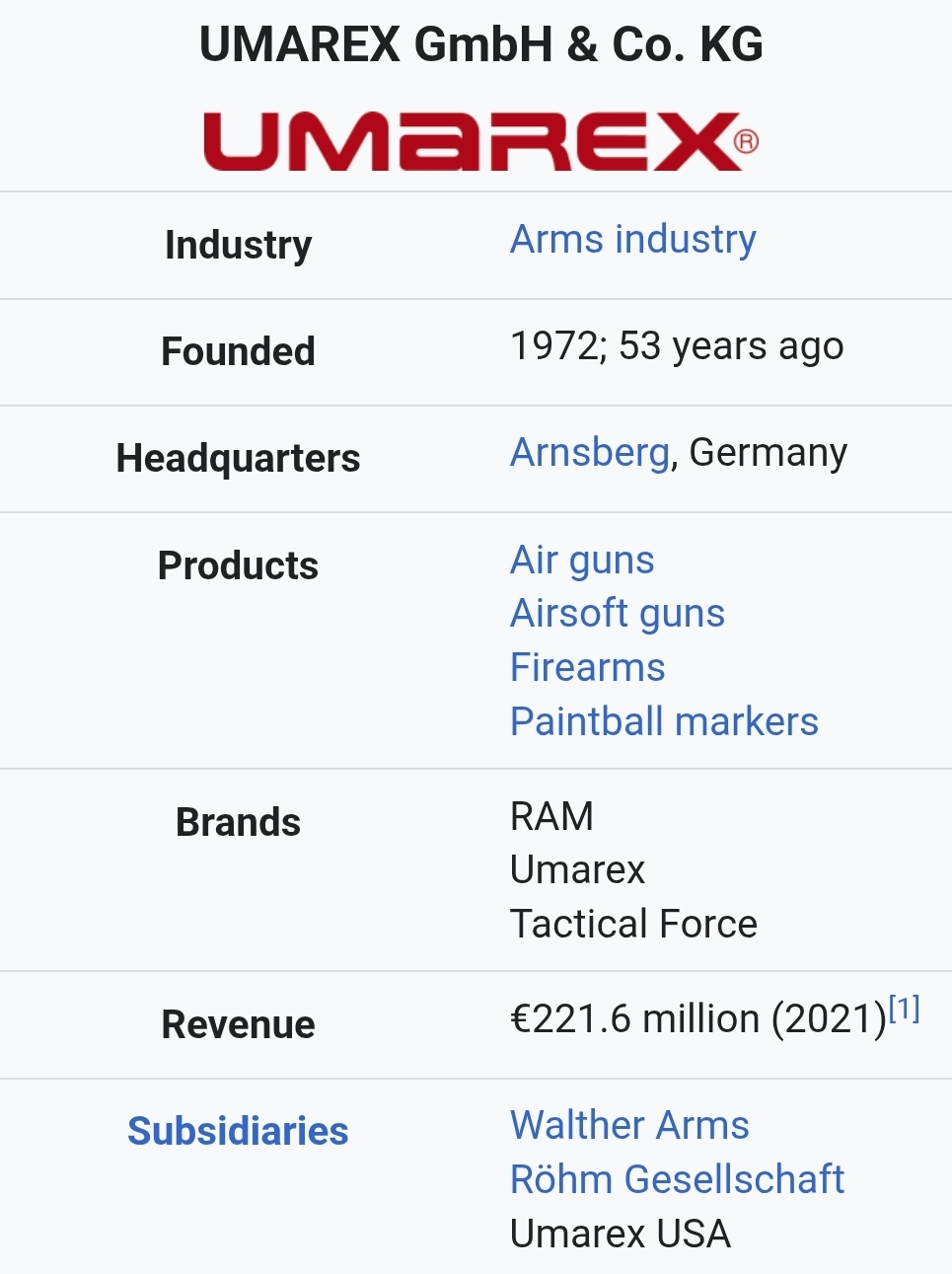952x1274 pixels.
Task: Open the Arnsberg article link
Action: click(x=589, y=453)
